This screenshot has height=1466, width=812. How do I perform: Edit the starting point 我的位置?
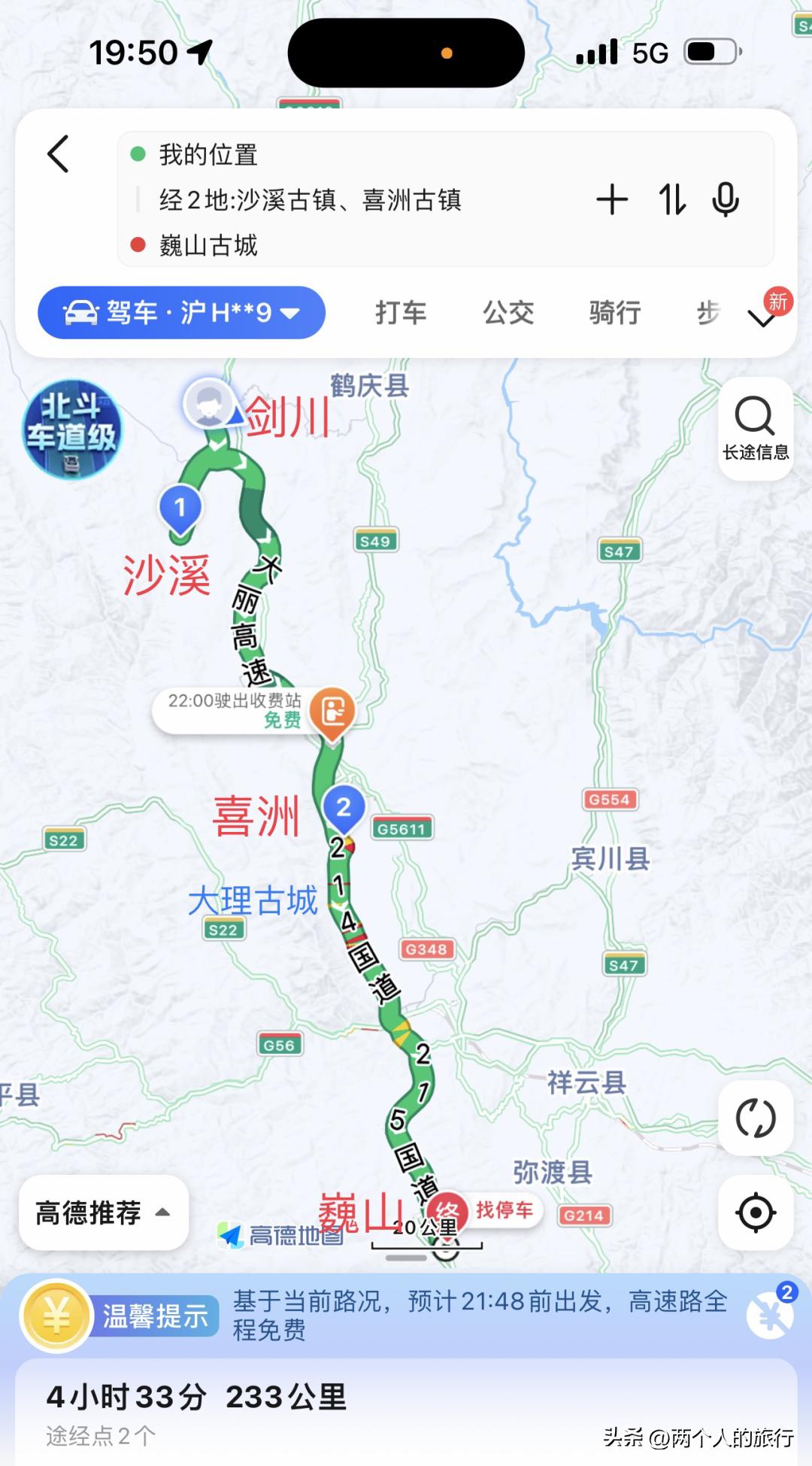pyautogui.click(x=208, y=155)
